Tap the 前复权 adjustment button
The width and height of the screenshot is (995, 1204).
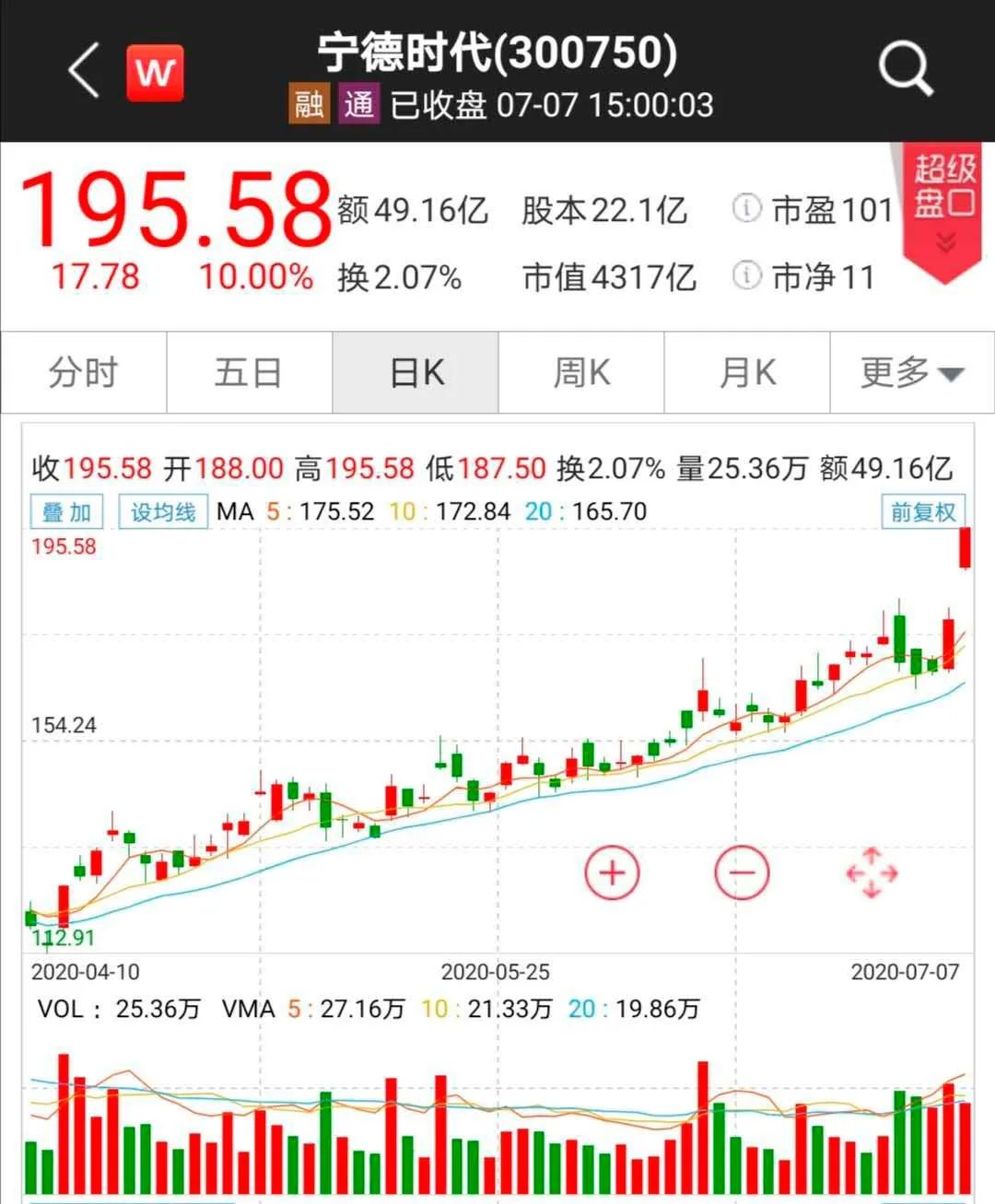coord(923,512)
